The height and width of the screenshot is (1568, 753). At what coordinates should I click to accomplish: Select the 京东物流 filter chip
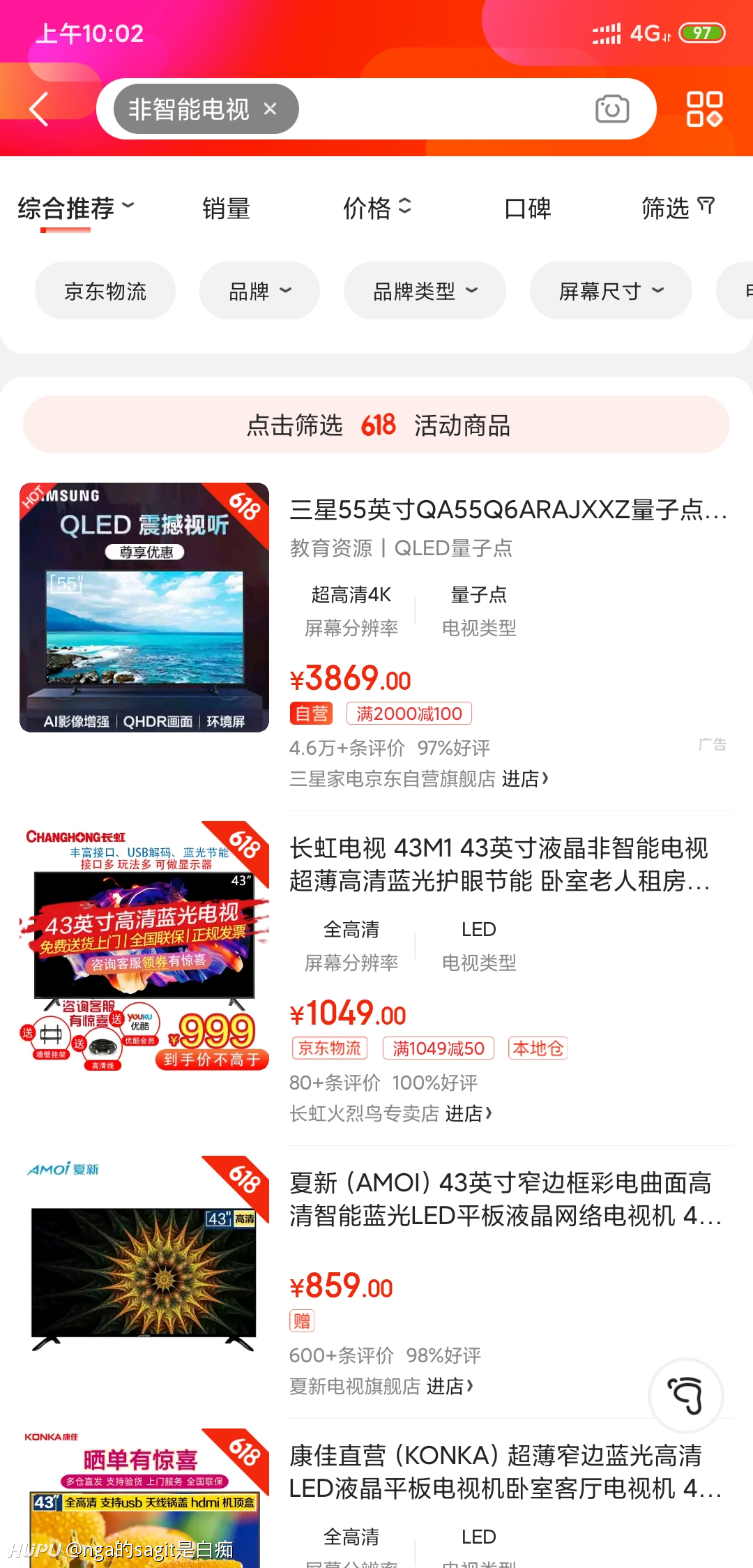point(105,291)
